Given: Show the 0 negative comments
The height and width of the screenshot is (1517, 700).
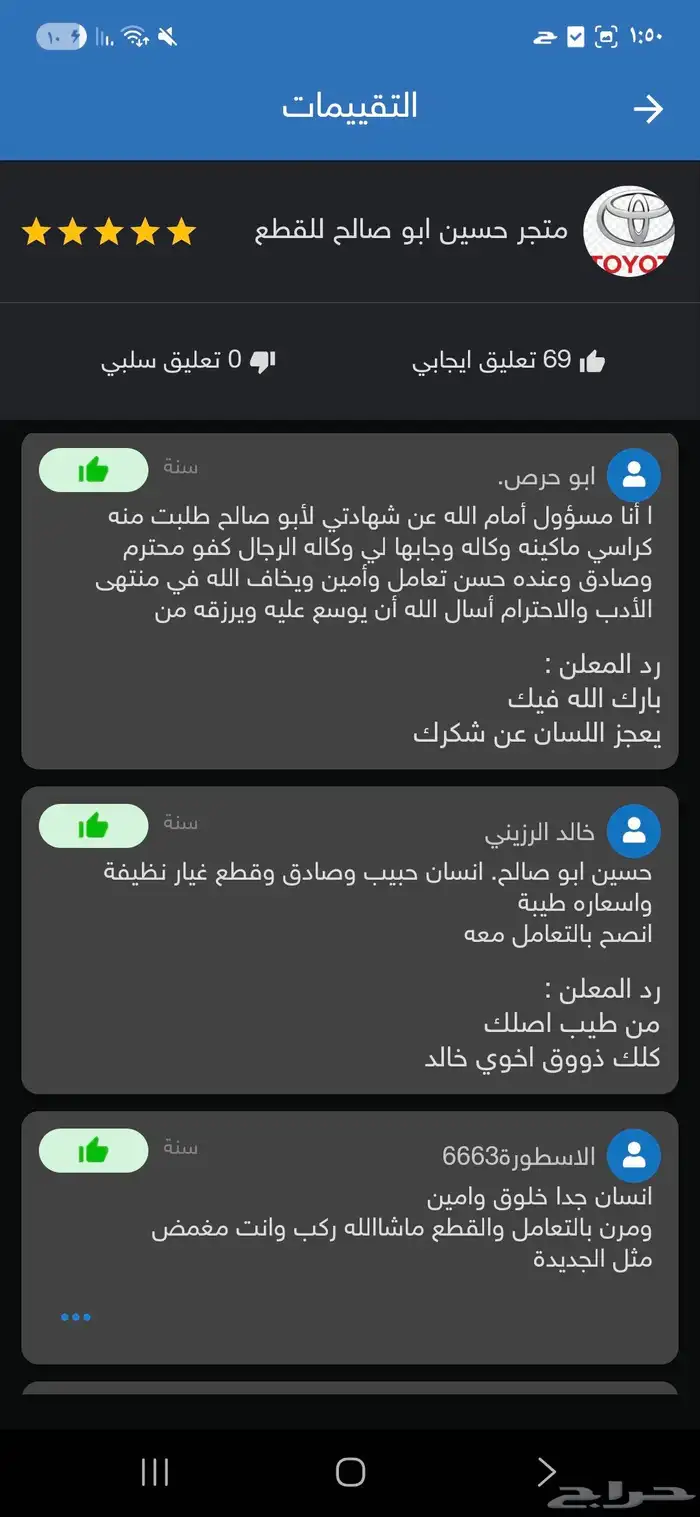Looking at the screenshot, I should 188,361.
